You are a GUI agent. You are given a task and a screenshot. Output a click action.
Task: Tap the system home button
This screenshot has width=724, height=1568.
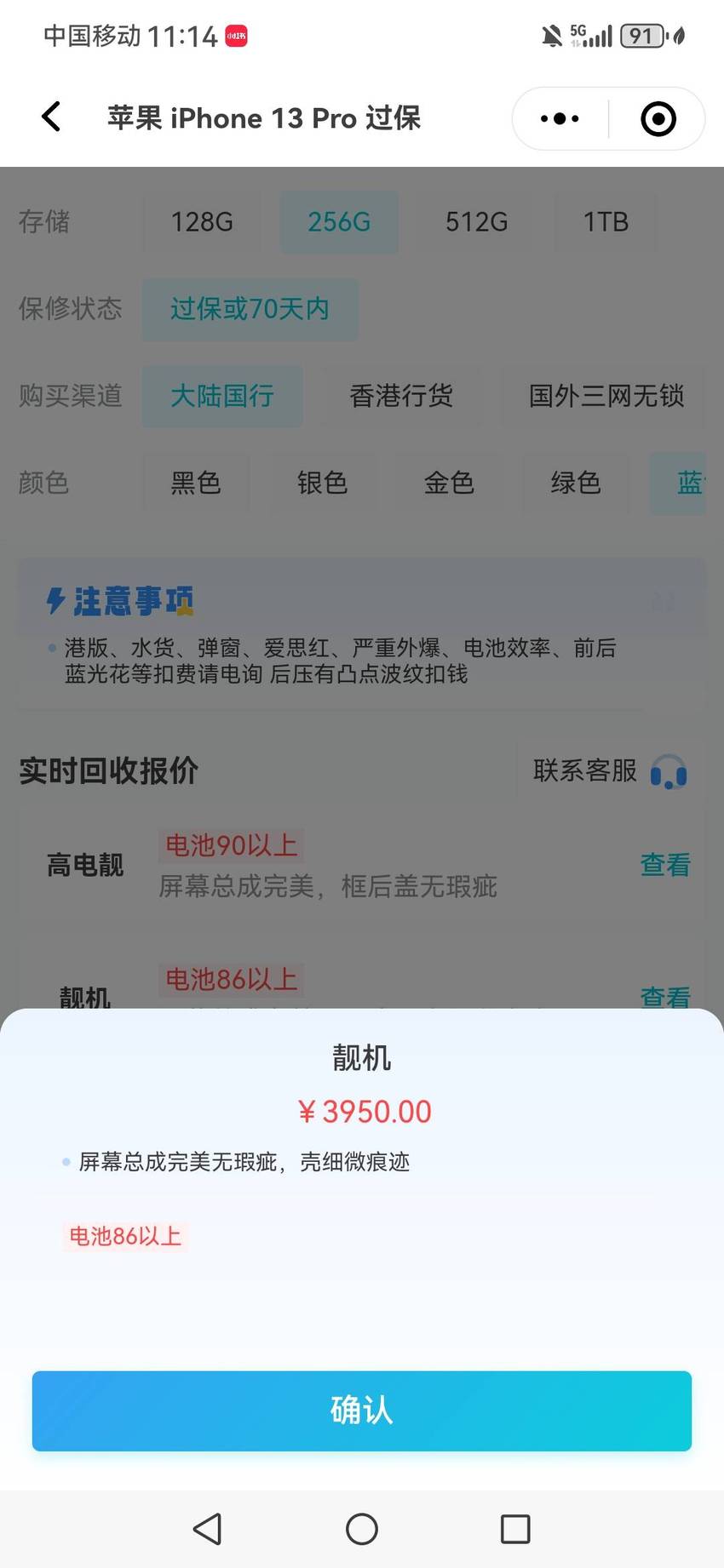(x=362, y=1529)
